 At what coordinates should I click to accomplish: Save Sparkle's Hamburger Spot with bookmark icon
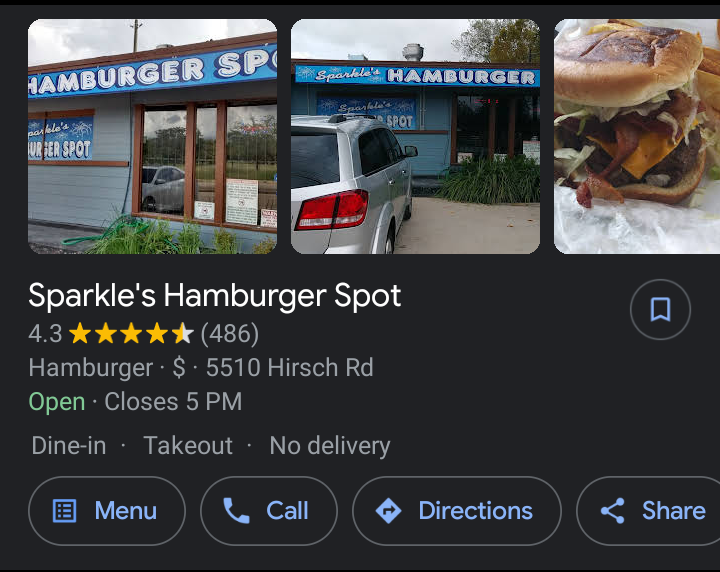660,310
